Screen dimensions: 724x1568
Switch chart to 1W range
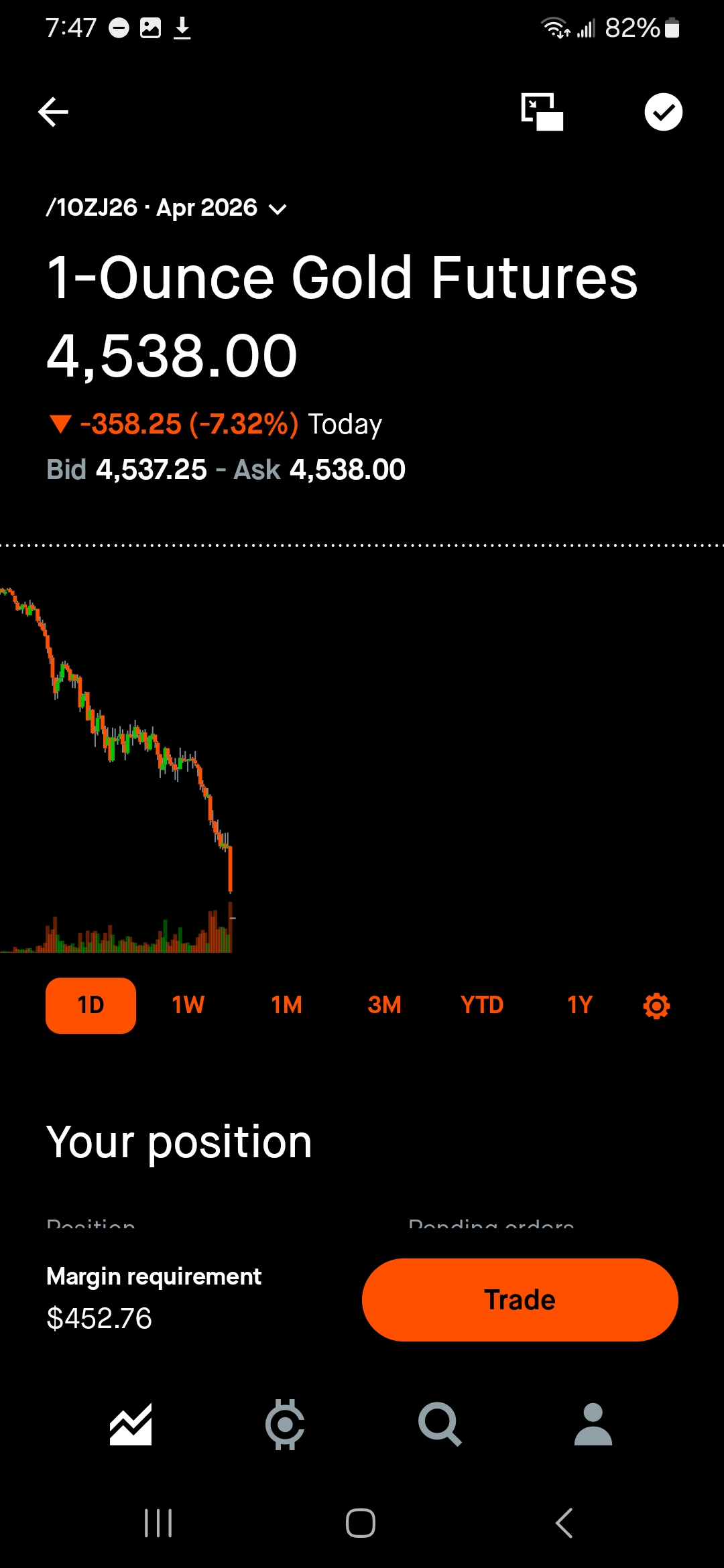188,1005
